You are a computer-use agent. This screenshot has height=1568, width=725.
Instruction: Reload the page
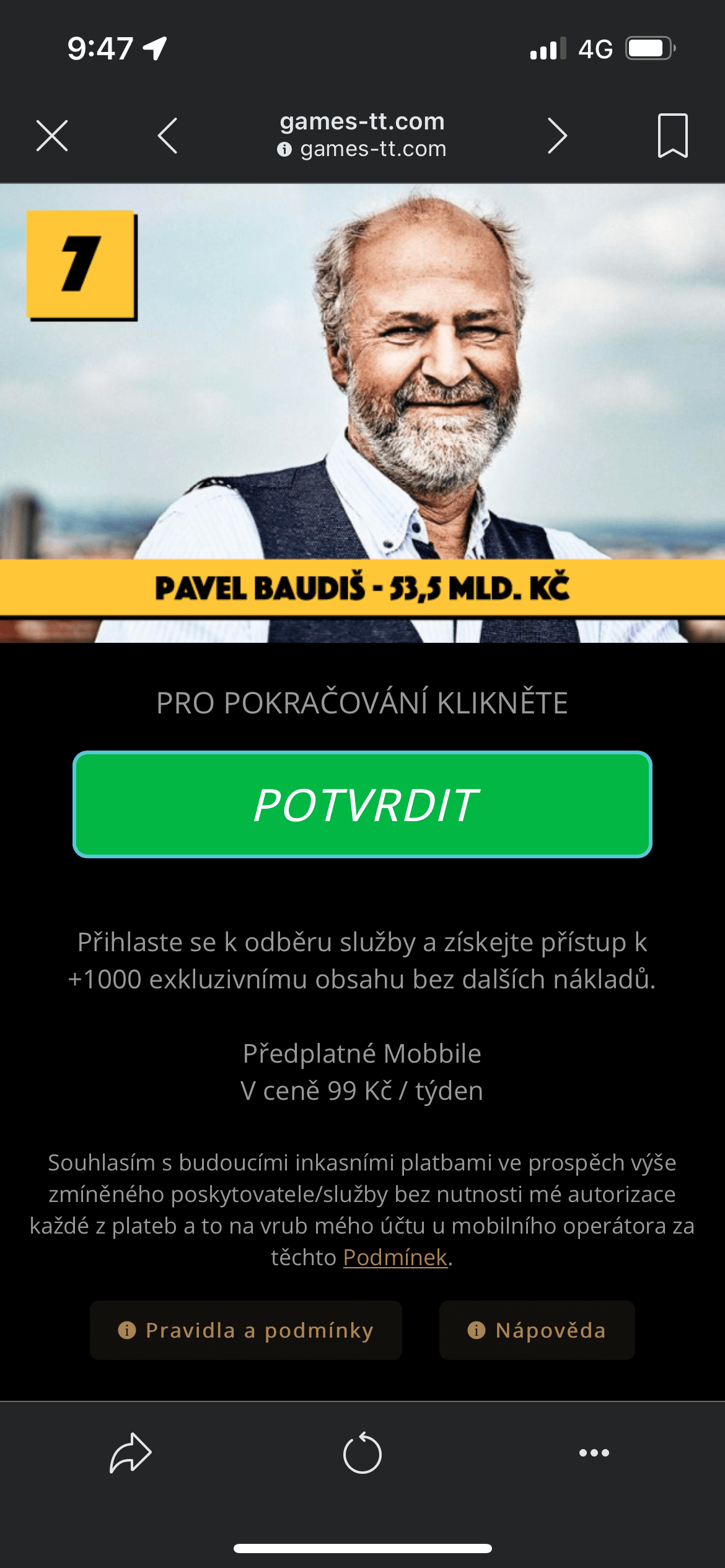[362, 1452]
